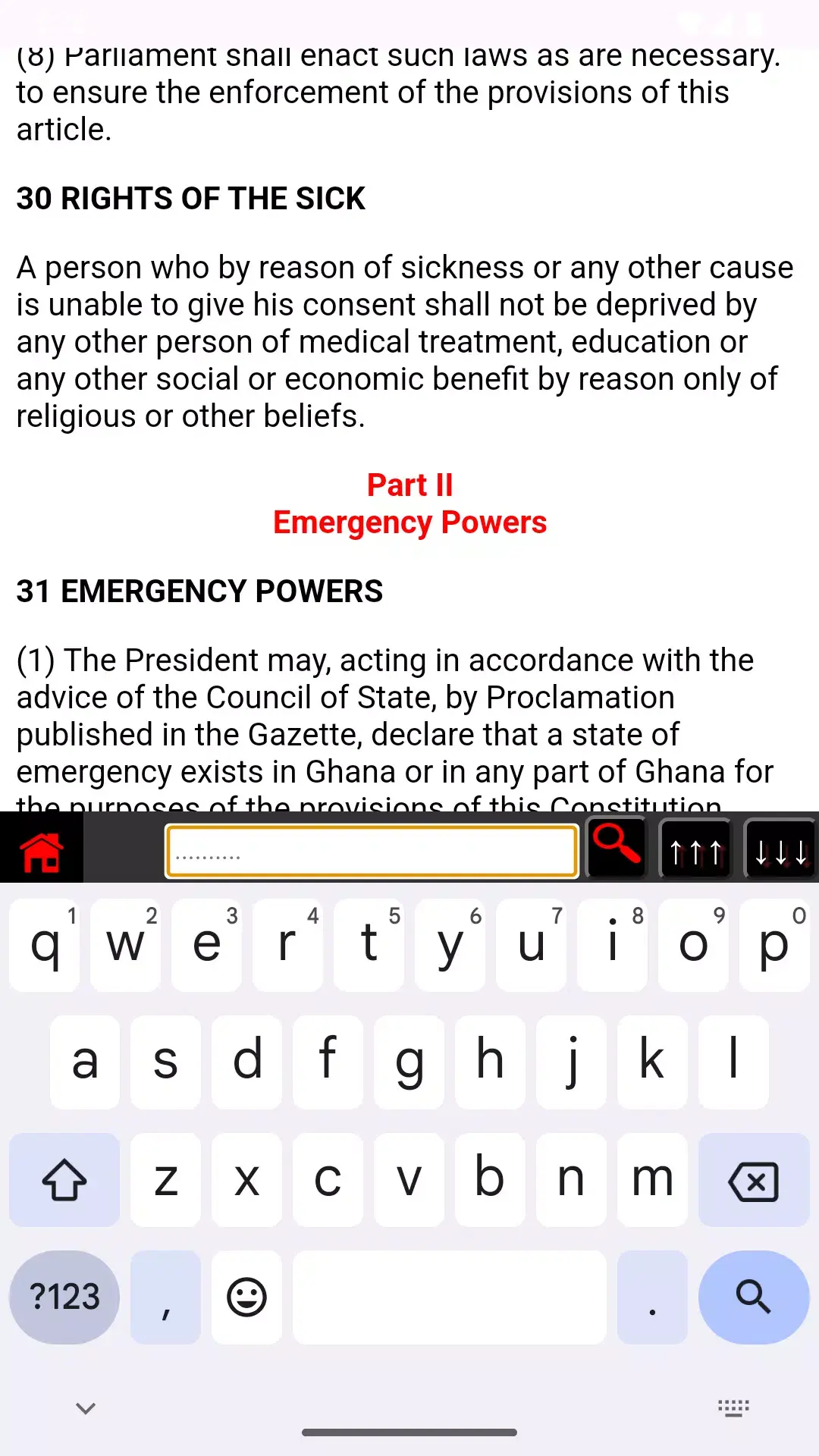Switch to the ?123 symbols keyboard
Screen dimensions: 819x1456
(x=64, y=1297)
